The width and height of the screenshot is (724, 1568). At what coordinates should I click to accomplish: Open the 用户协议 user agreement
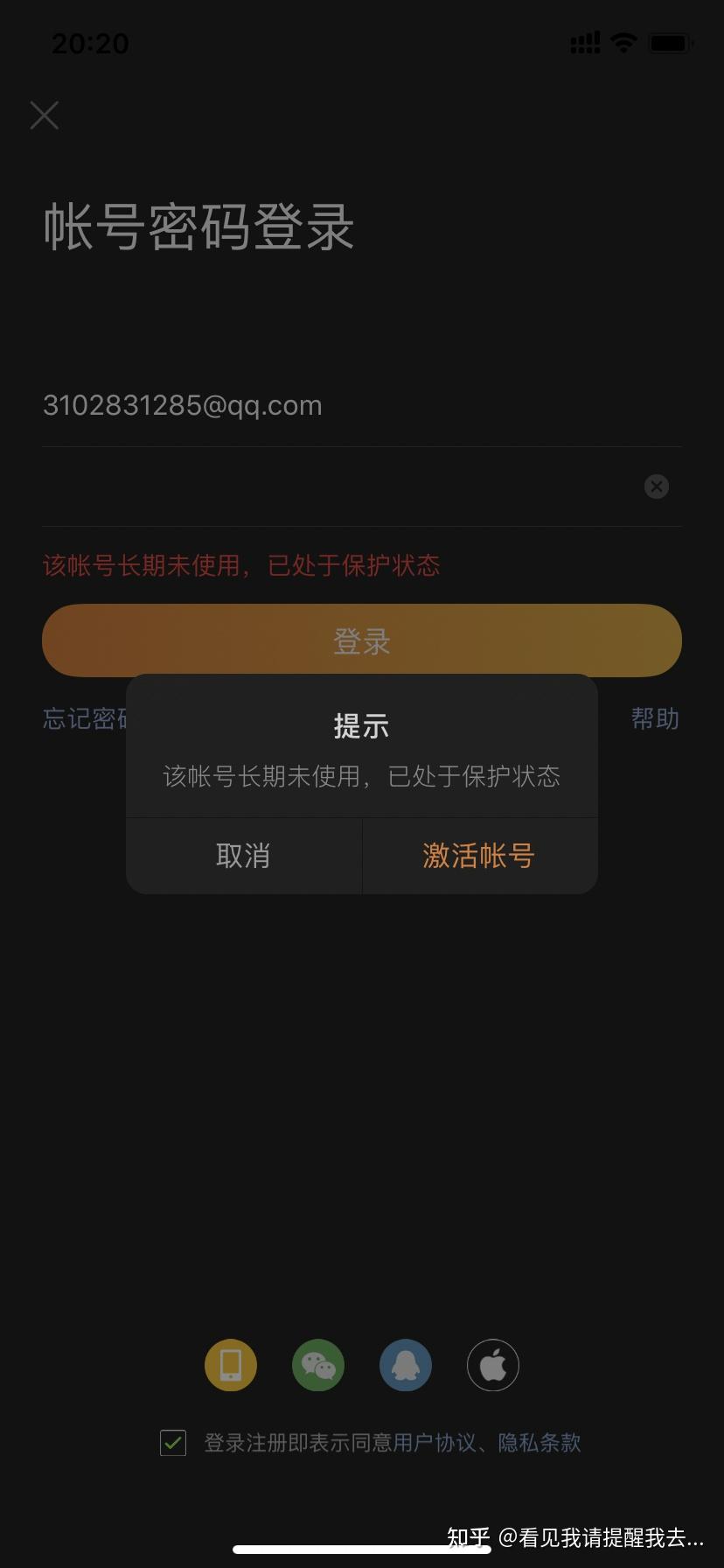[x=435, y=1443]
